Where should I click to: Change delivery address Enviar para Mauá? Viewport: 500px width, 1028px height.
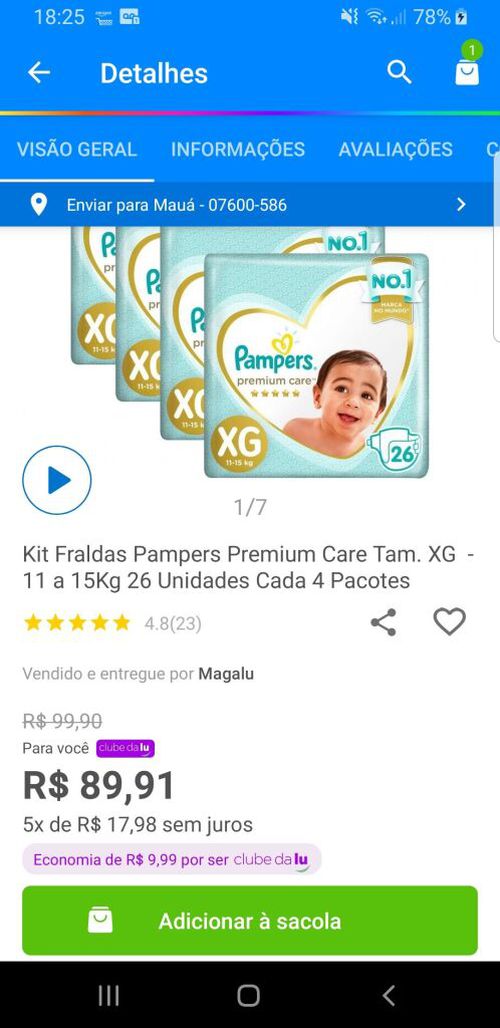click(x=250, y=205)
